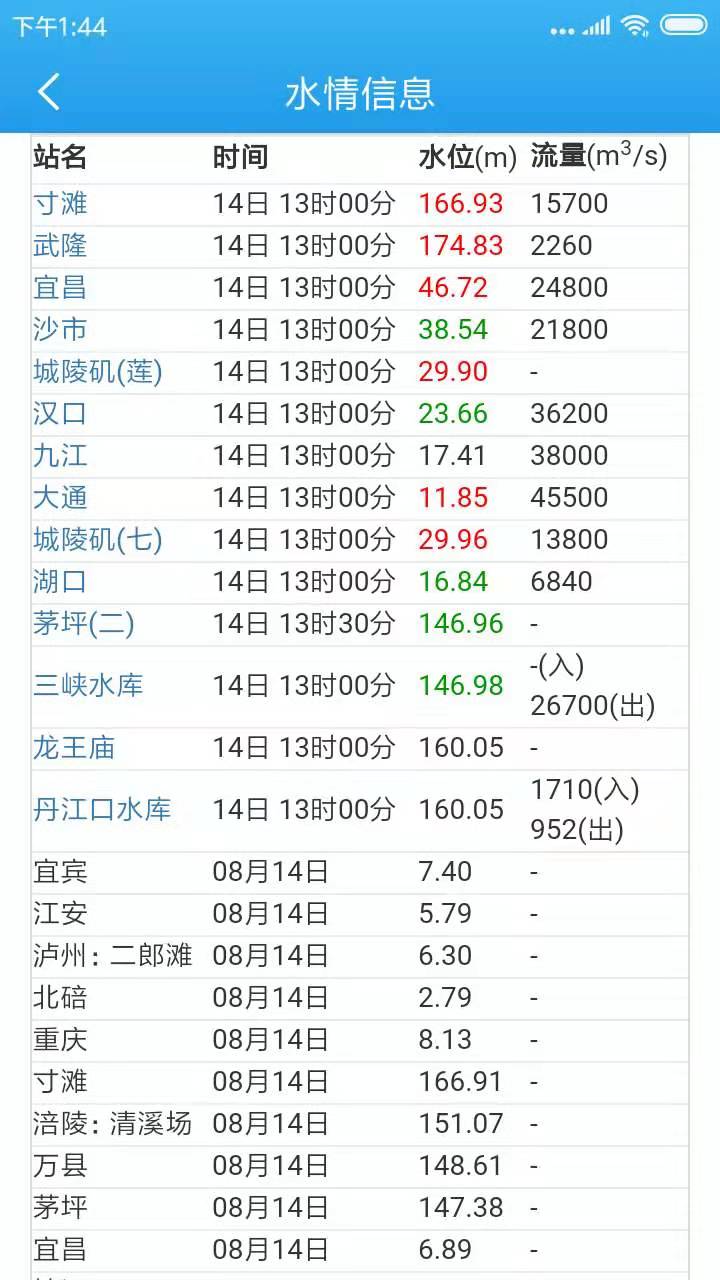The height and width of the screenshot is (1280, 720).
Task: Tap the 站名 column header
Action: pyautogui.click(x=55, y=157)
